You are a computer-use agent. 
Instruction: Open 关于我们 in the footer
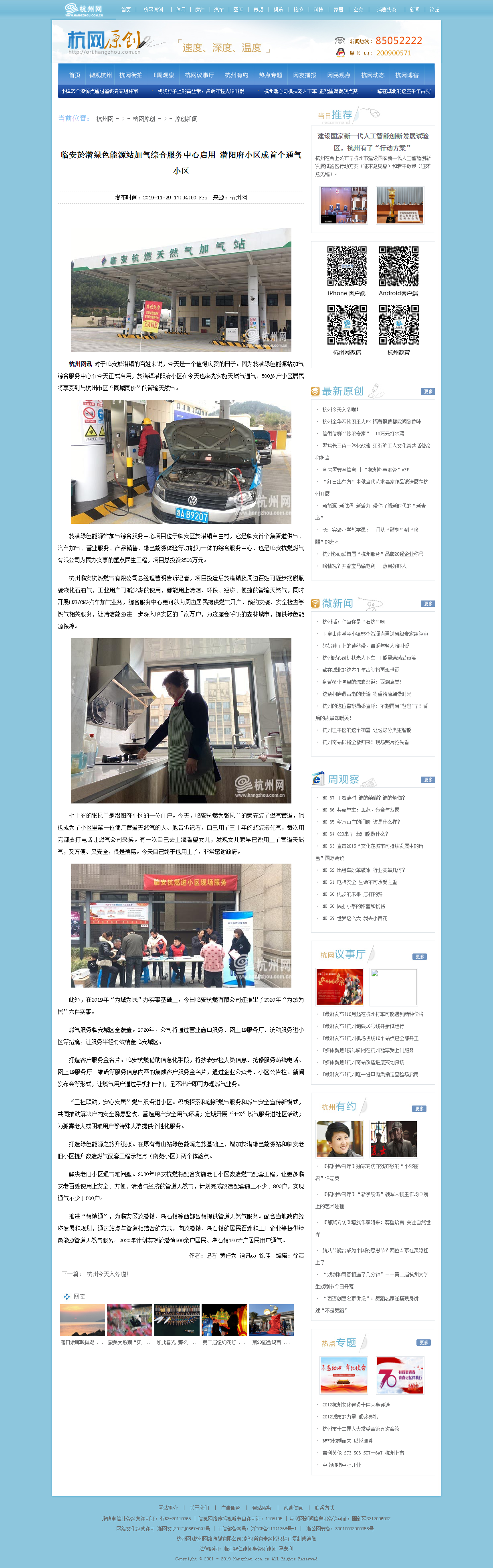click(199, 1508)
